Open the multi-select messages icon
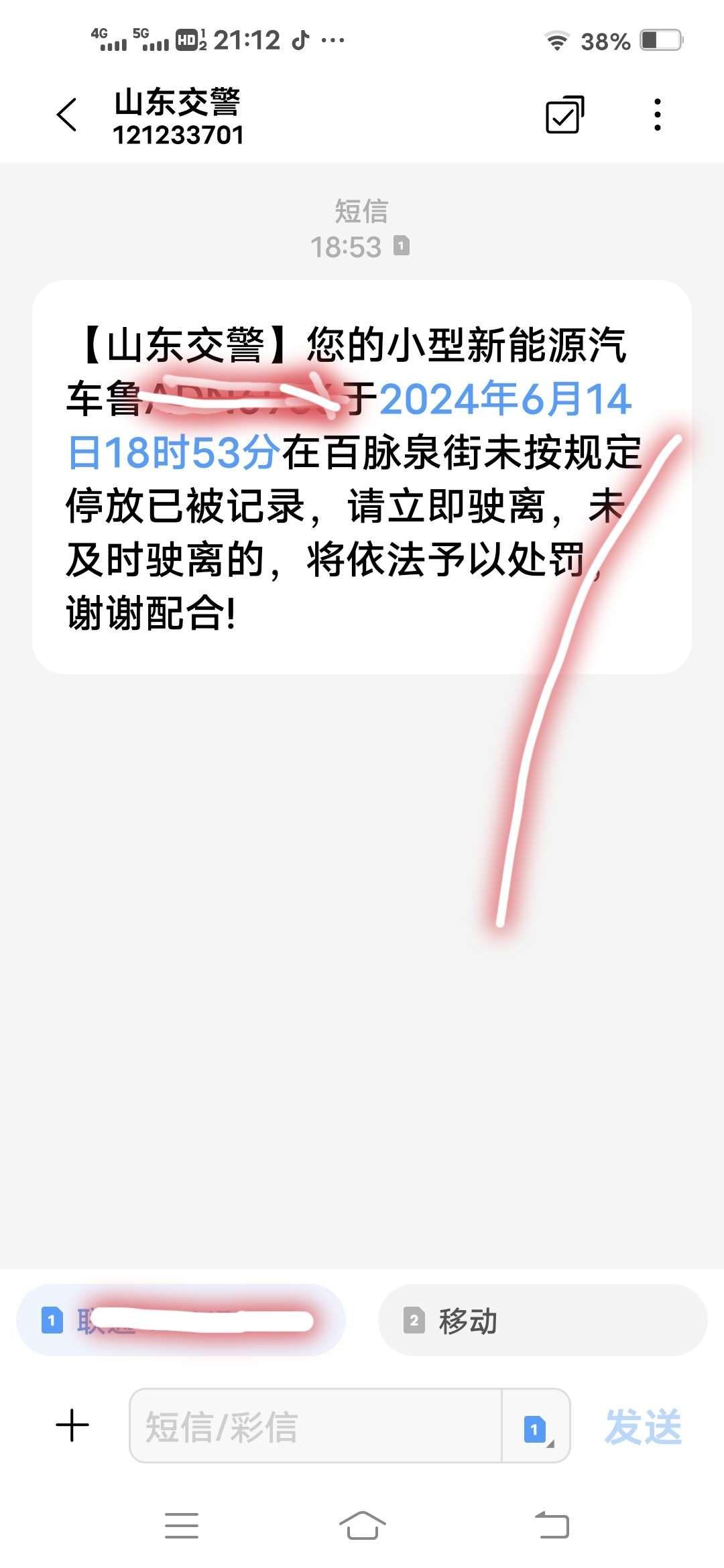Screen dimensions: 724x1568 coord(564,115)
